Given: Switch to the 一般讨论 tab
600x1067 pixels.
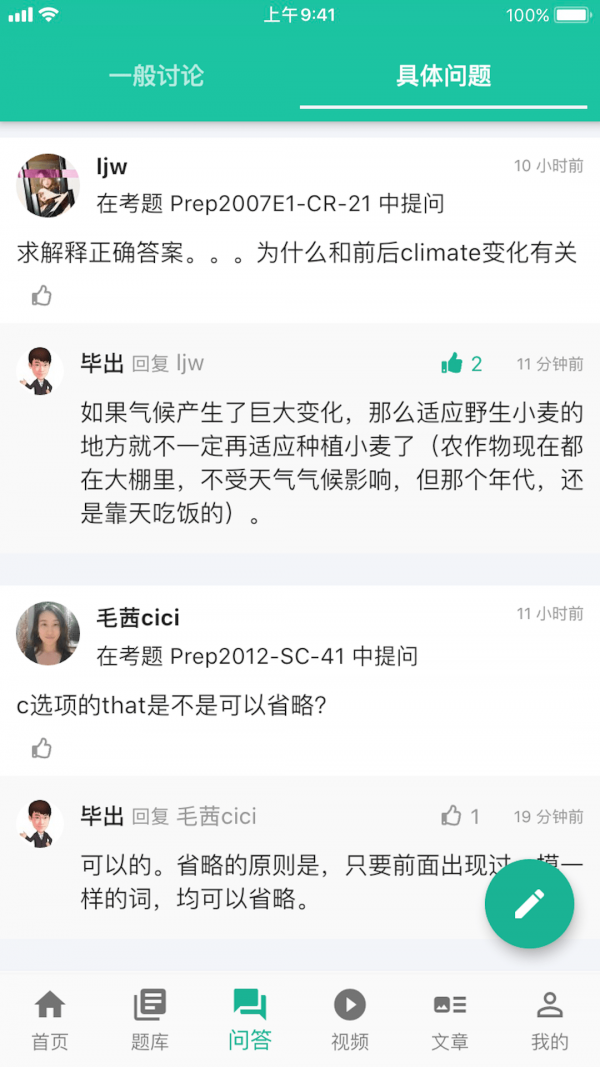Looking at the screenshot, I should [x=156, y=76].
